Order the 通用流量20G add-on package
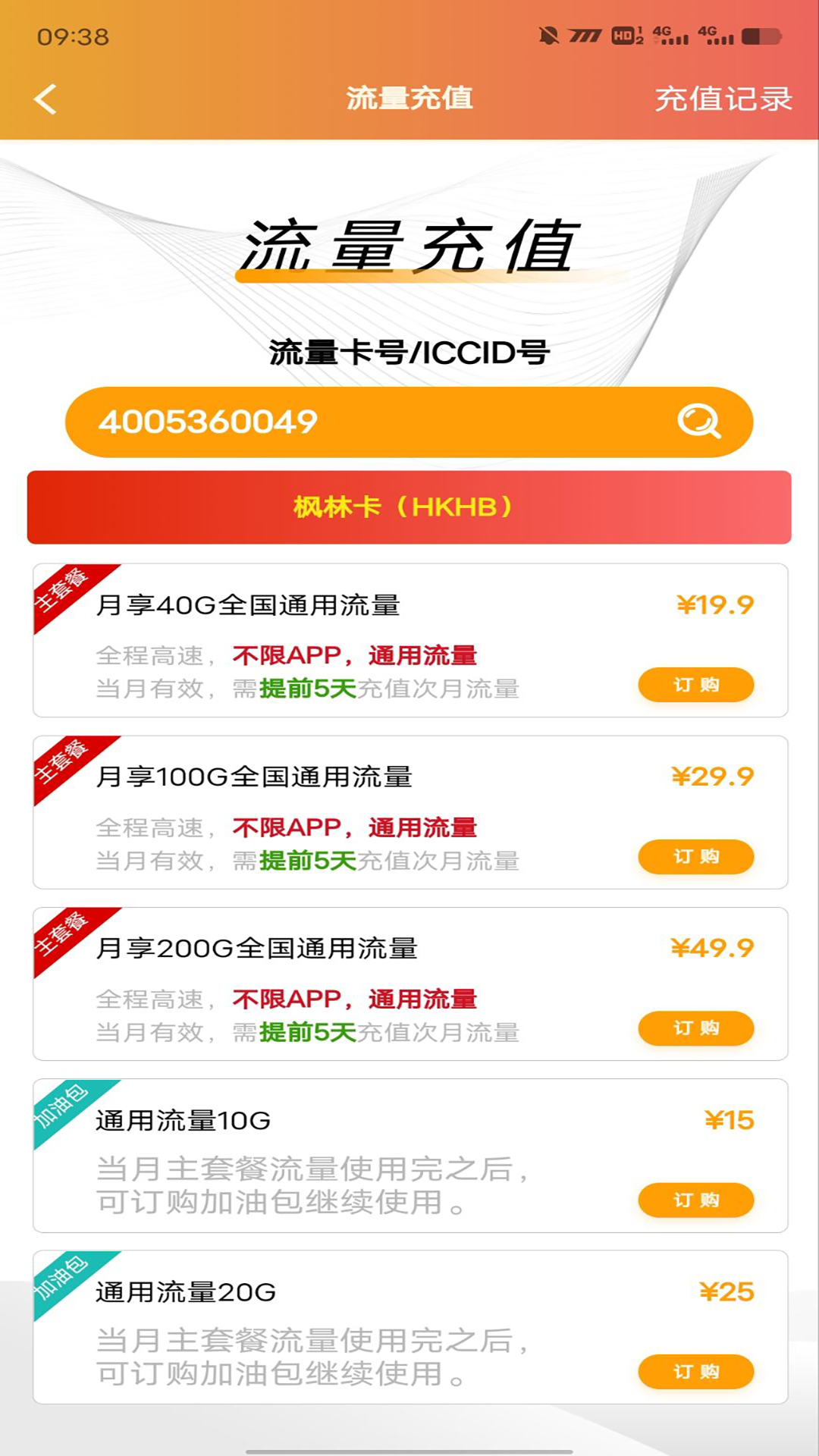The image size is (819, 1456). (x=697, y=1371)
